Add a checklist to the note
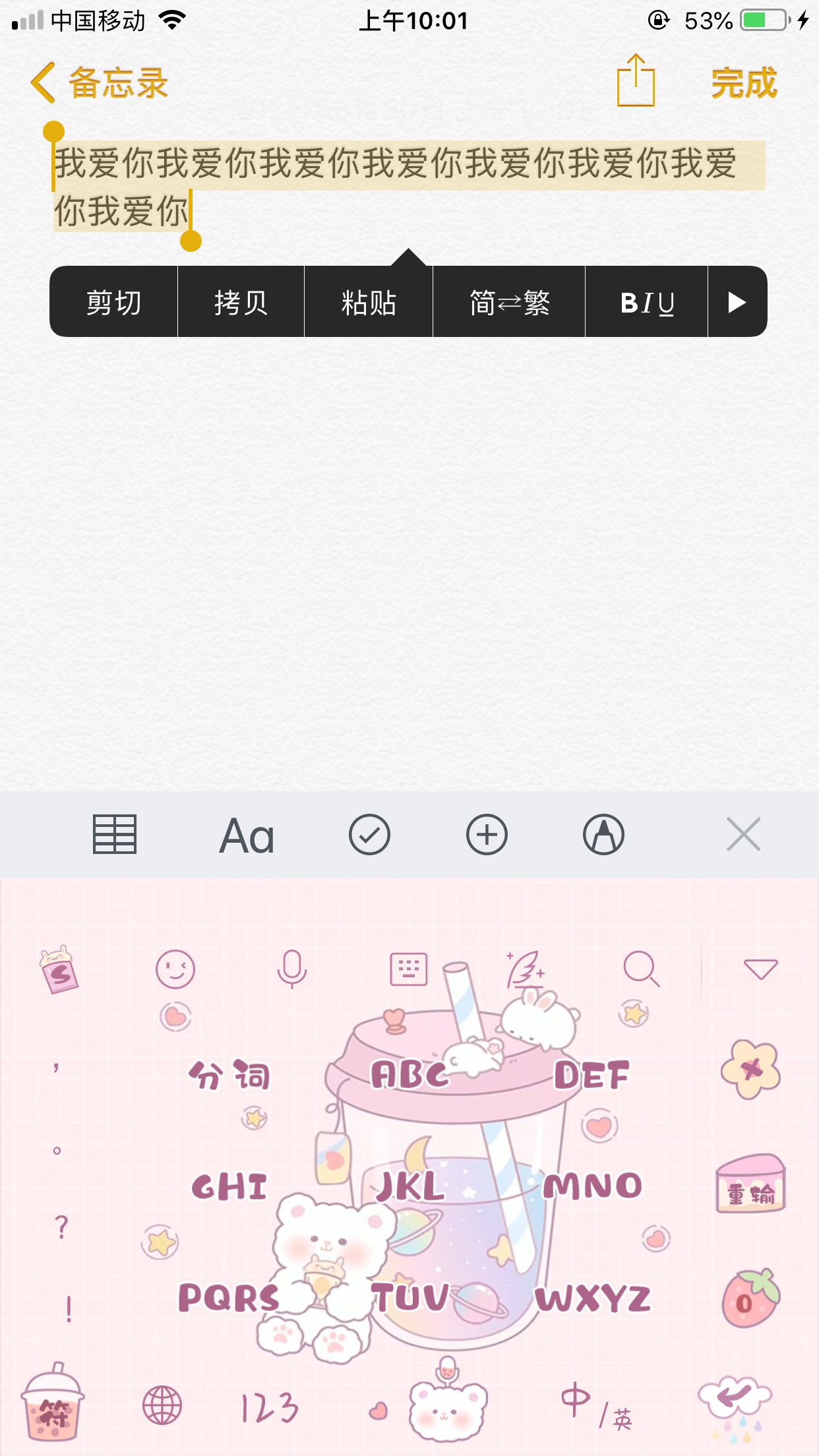Viewport: 819px width, 1456px height. pyautogui.click(x=369, y=834)
